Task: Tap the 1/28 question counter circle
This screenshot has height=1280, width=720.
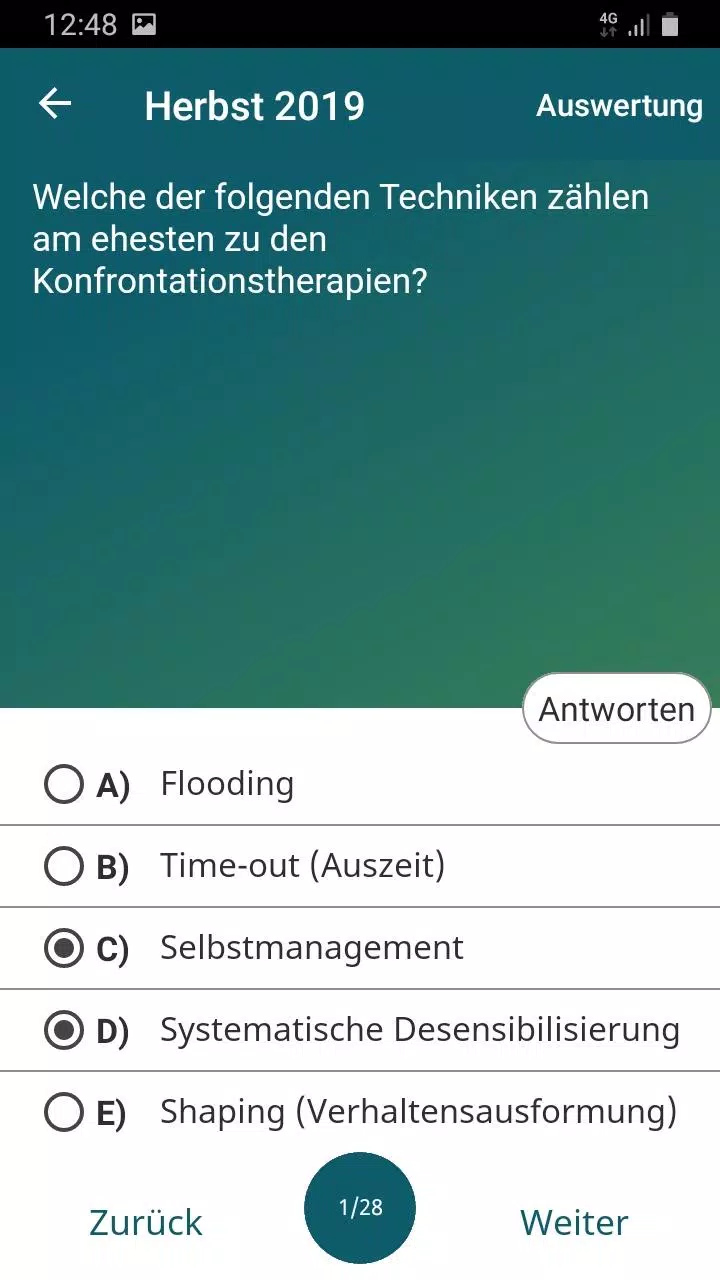Action: pyautogui.click(x=360, y=1207)
